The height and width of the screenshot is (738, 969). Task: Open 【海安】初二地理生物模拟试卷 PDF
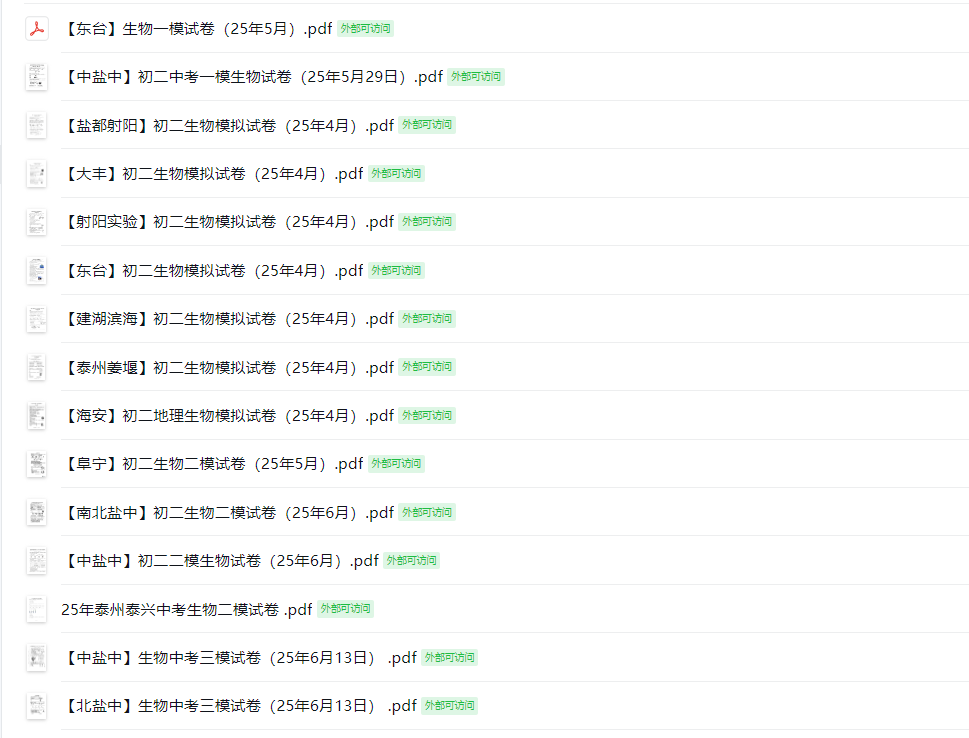pos(227,415)
